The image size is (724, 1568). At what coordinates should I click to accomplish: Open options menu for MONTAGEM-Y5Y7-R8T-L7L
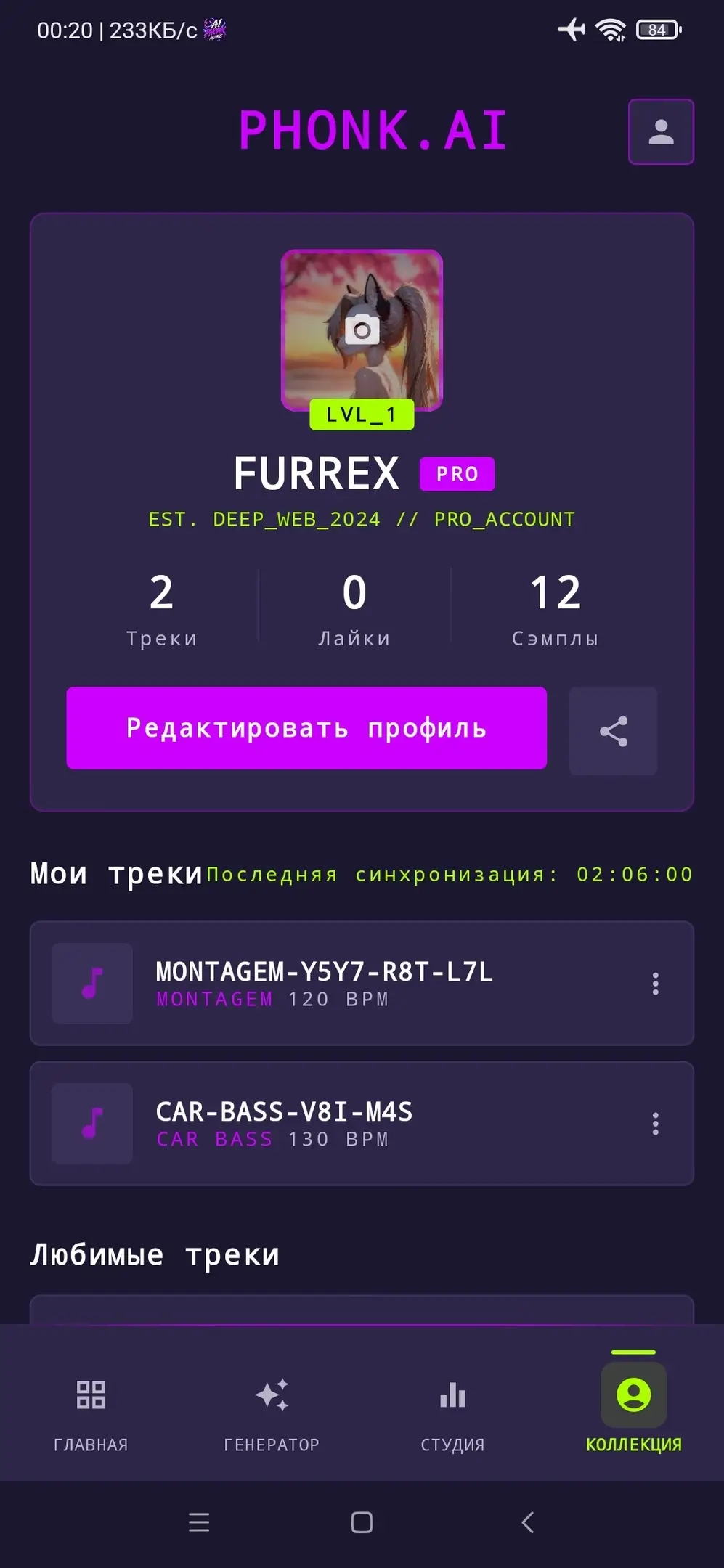tap(656, 984)
